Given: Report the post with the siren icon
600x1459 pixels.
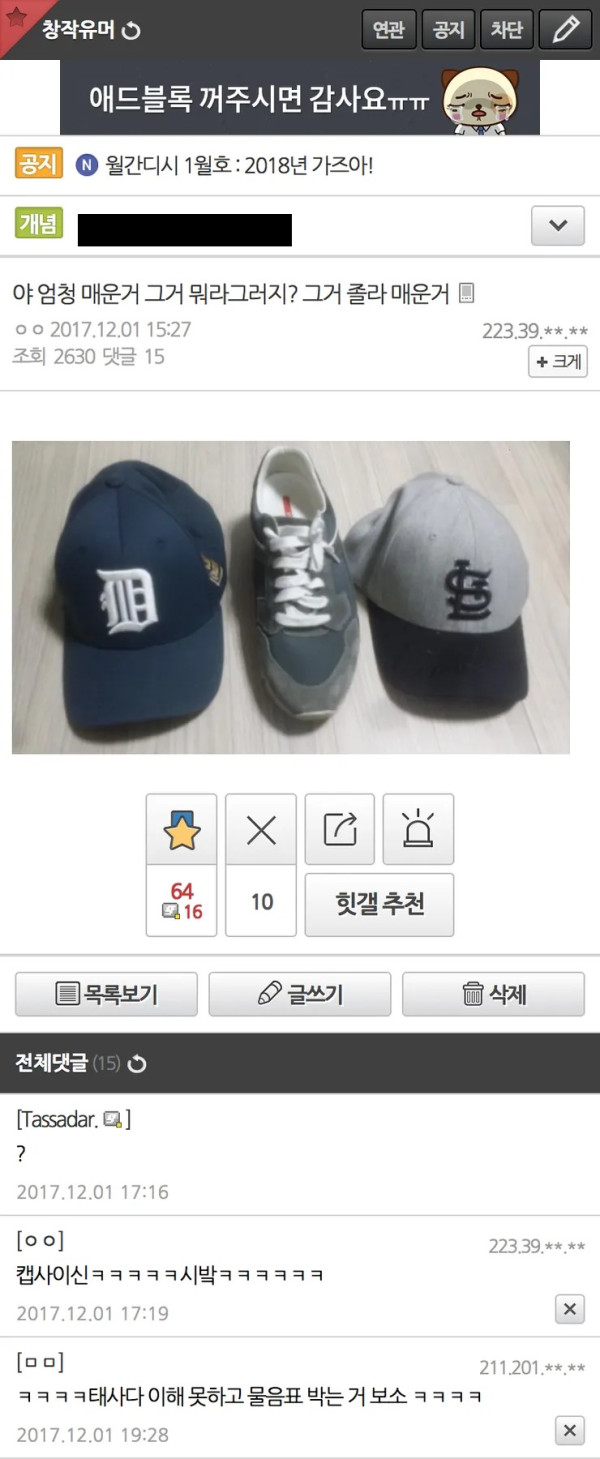Looking at the screenshot, I should pyautogui.click(x=418, y=829).
